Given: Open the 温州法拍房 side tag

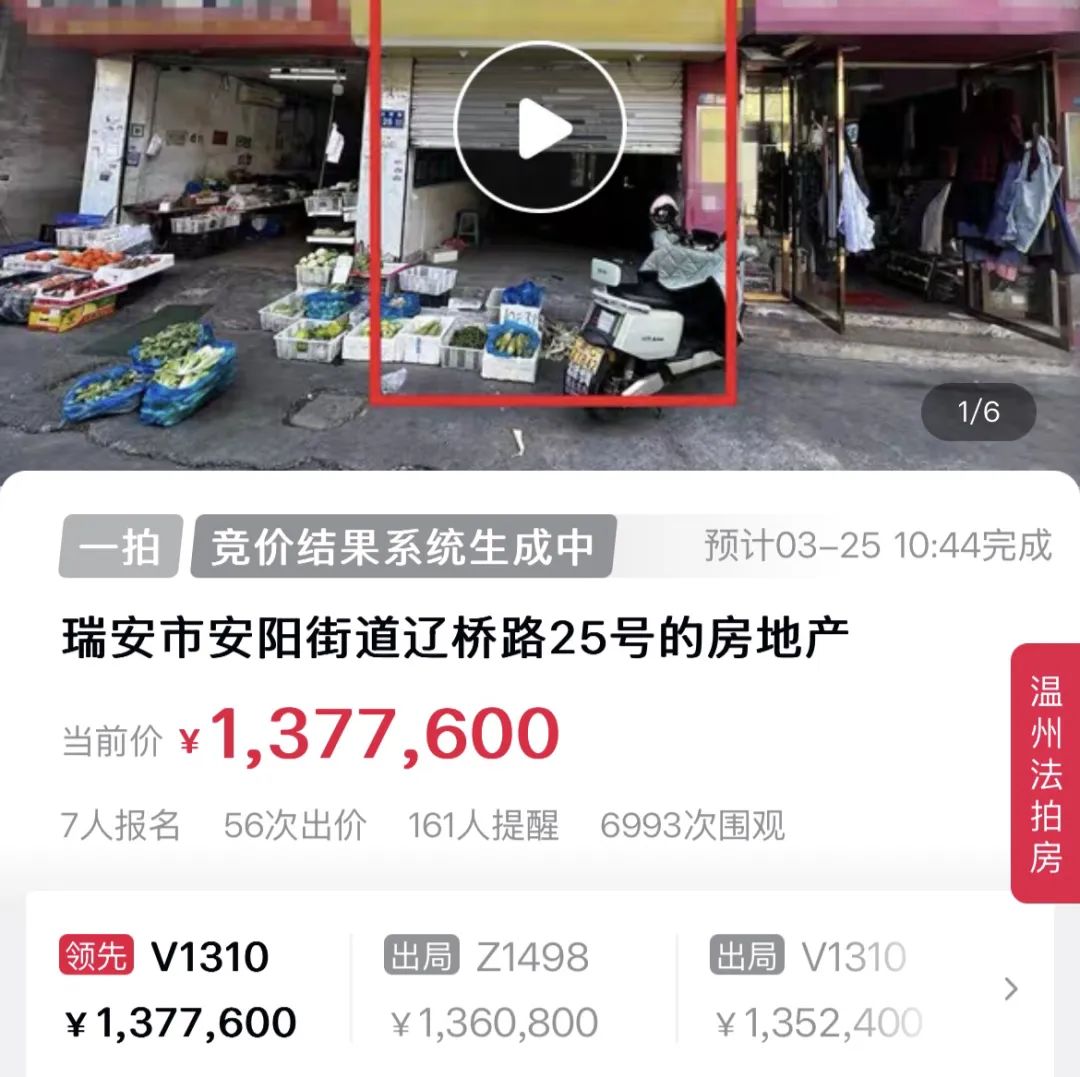Looking at the screenshot, I should pyautogui.click(x=1045, y=773).
